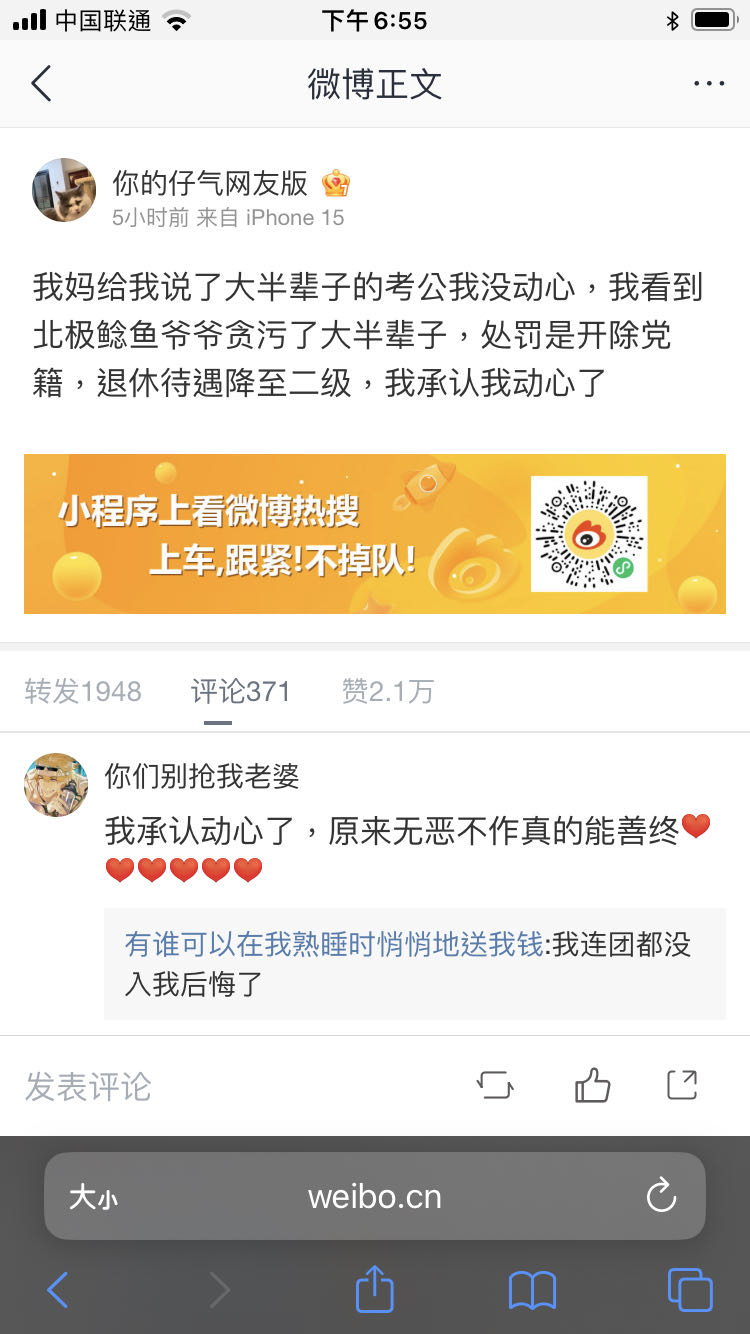Go back in Safari browser toolbar
Screen dimensions: 750x1334
click(58, 1290)
